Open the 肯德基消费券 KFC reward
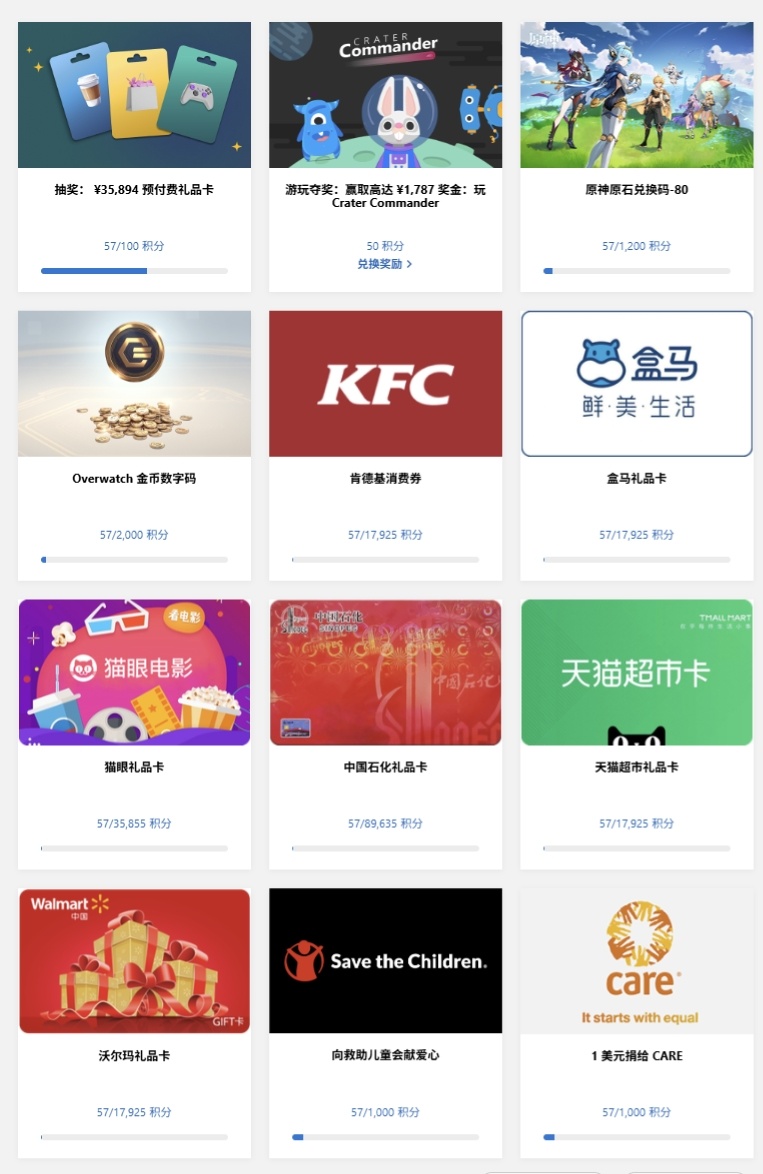Viewport: 763px width, 1174px height. (385, 479)
